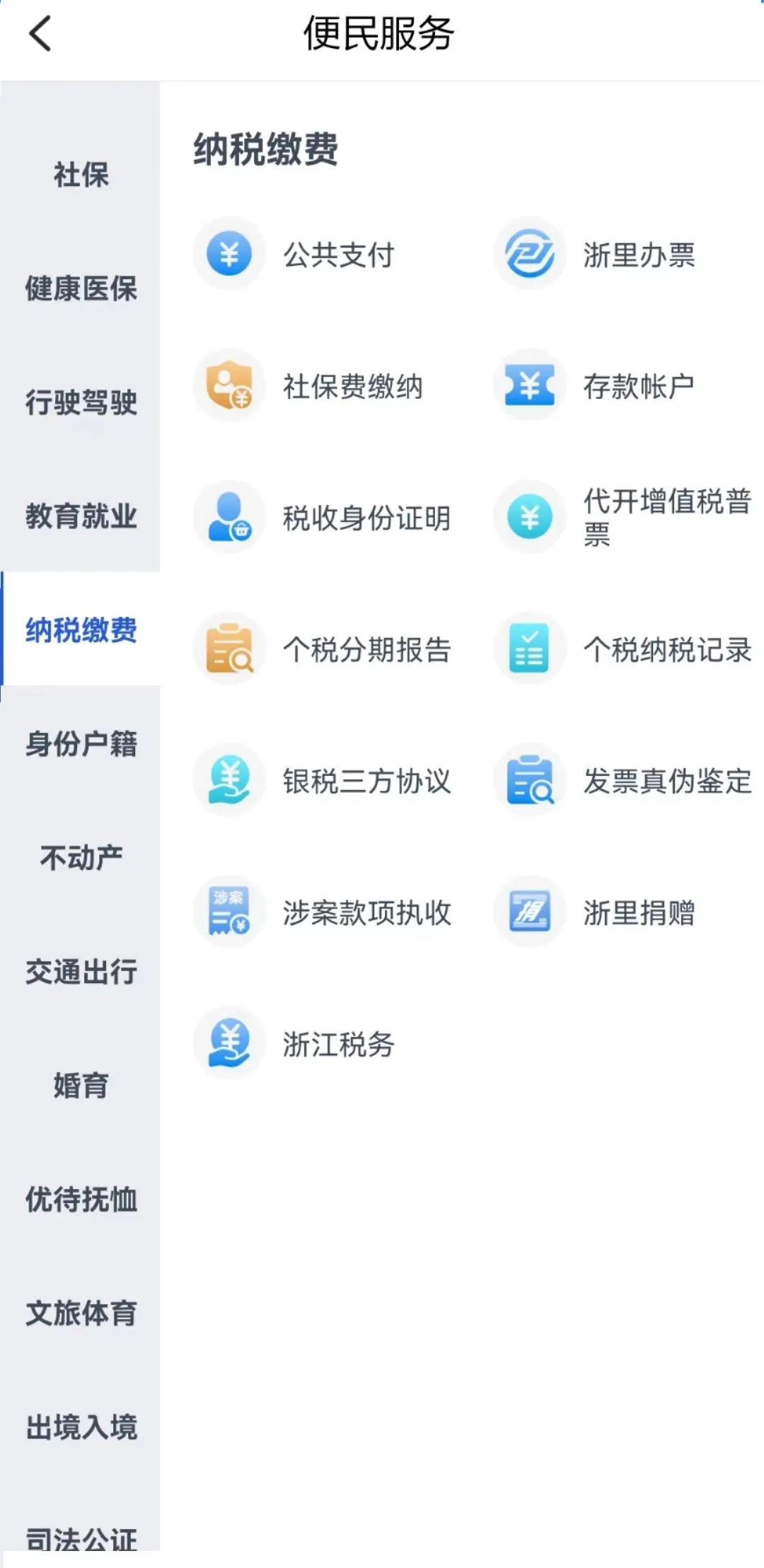
Task: Select the 健康医保 category
Action: point(81,289)
